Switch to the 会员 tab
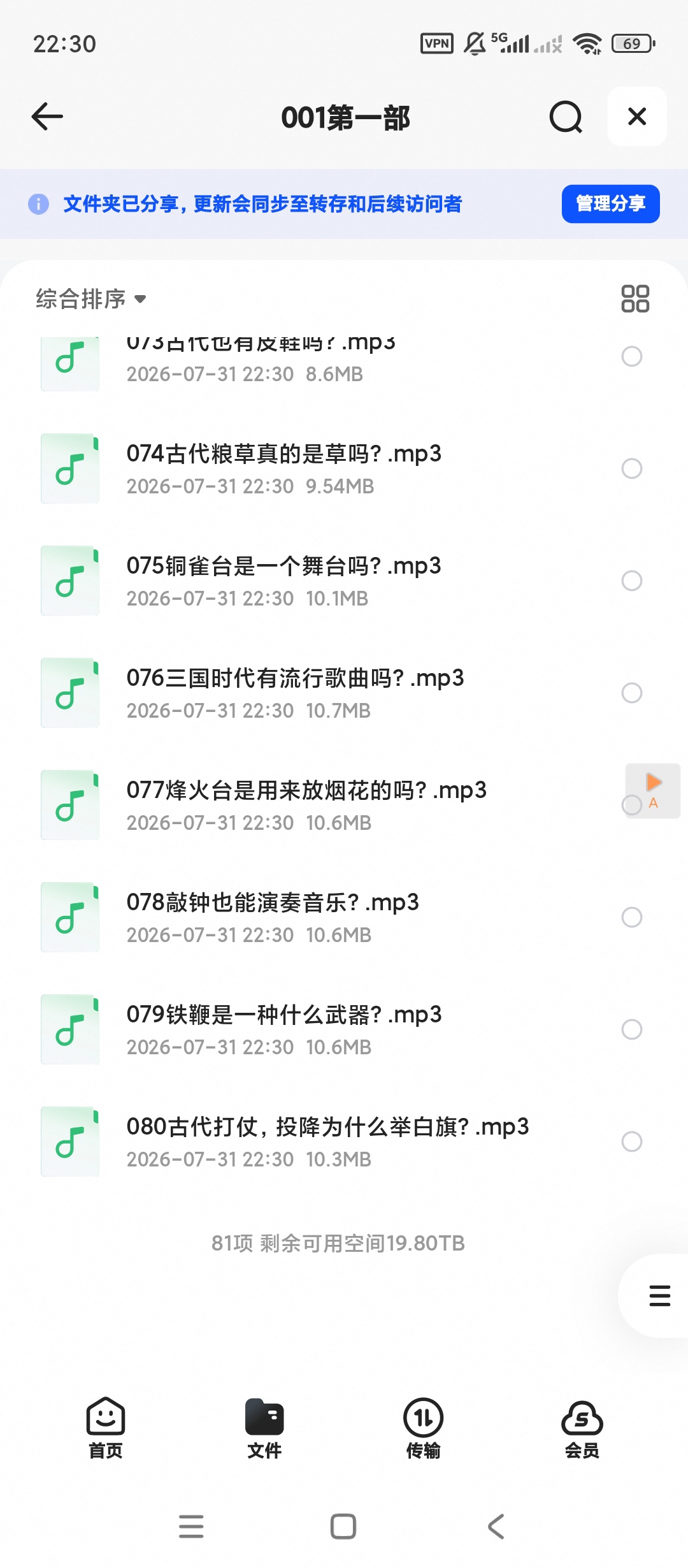Viewport: 688px width, 1568px height. click(x=582, y=1429)
